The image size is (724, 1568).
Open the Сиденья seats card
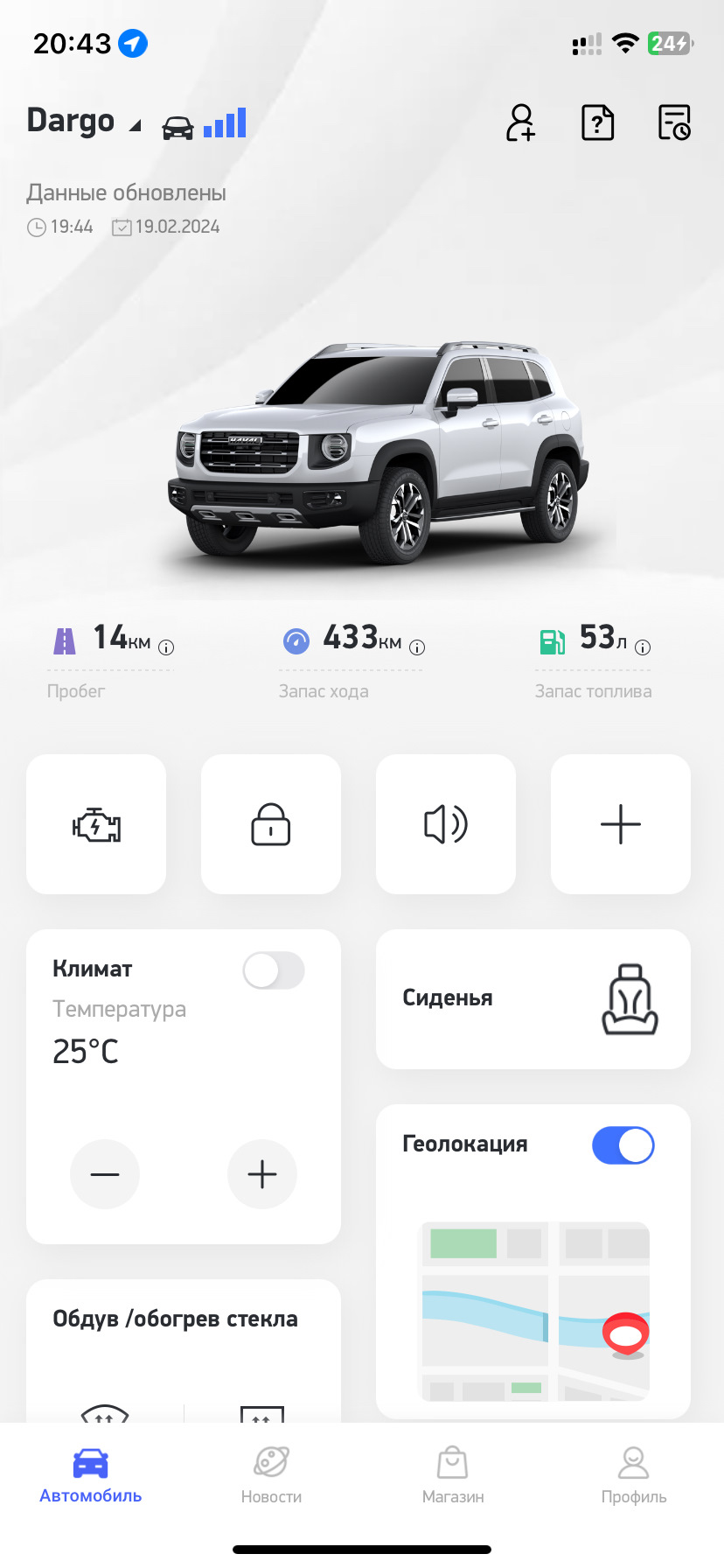[x=533, y=999]
